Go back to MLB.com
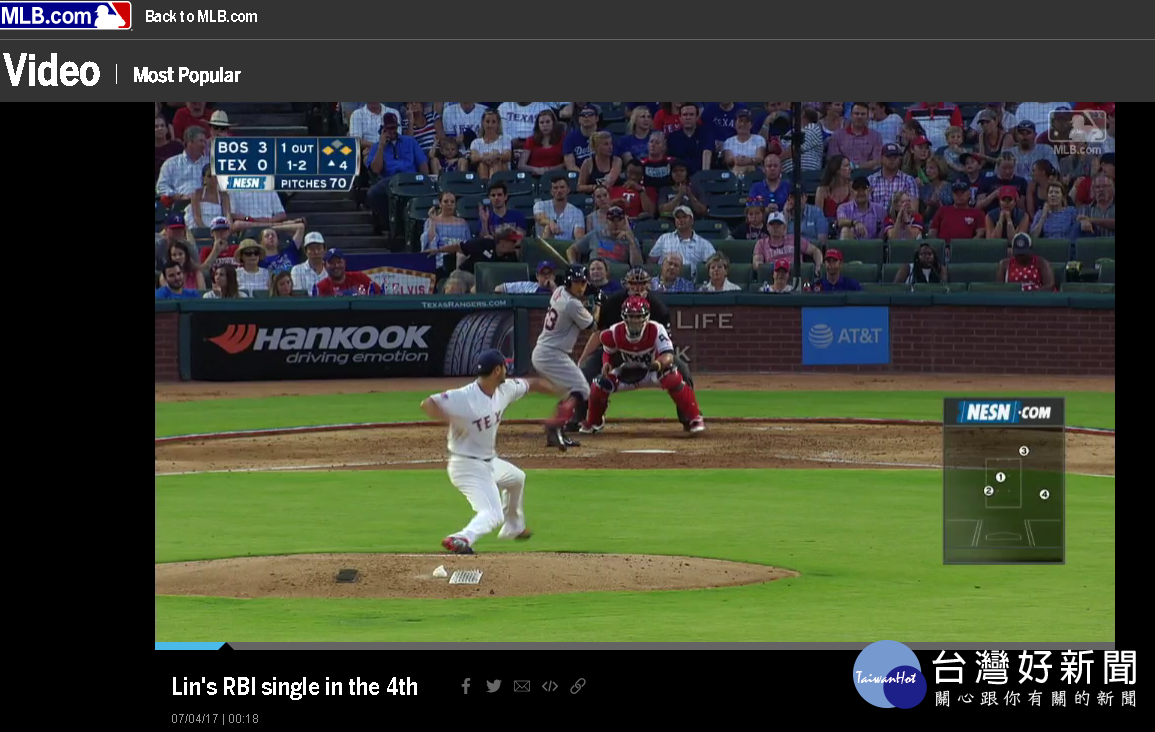Image resolution: width=1155 pixels, height=732 pixels. click(x=201, y=16)
